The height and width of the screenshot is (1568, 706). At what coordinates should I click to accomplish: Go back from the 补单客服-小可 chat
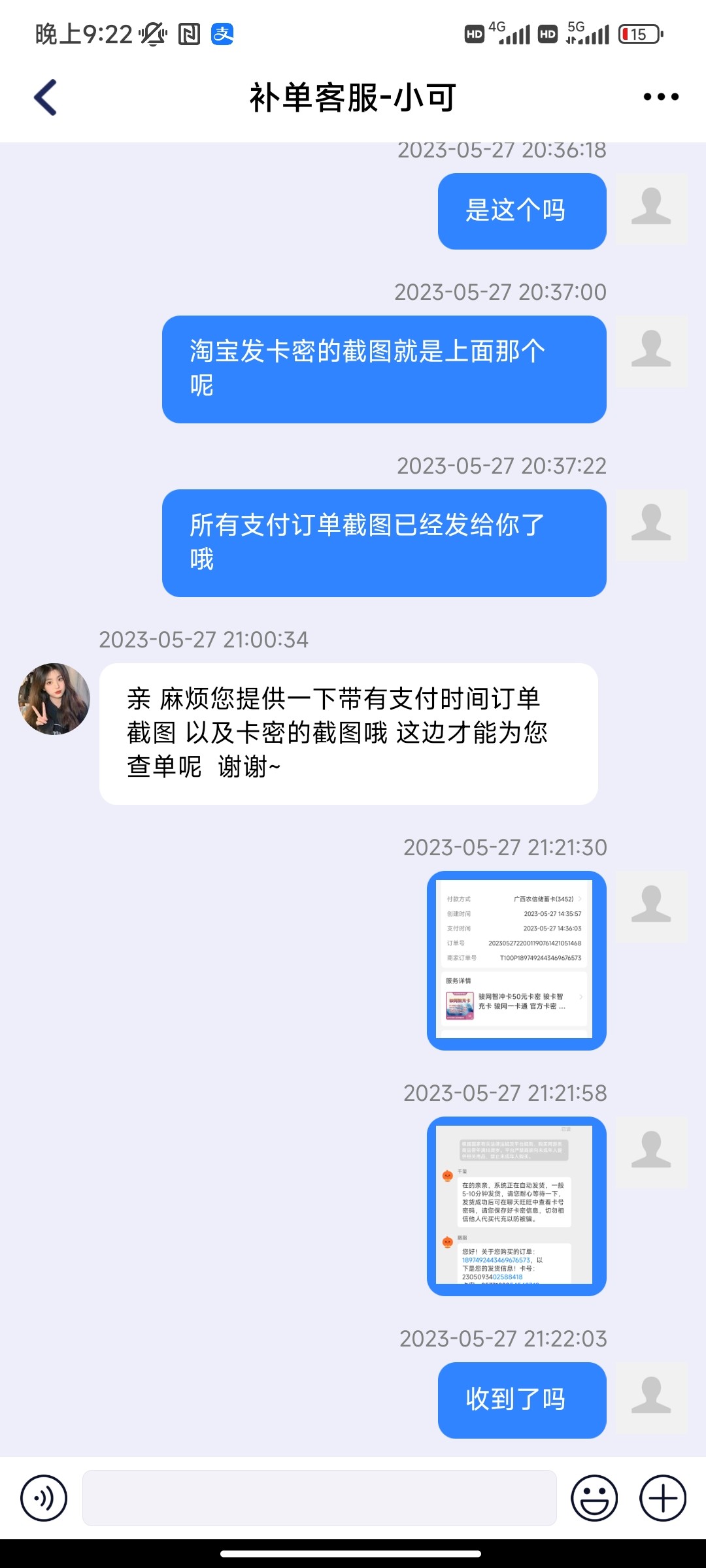point(46,97)
